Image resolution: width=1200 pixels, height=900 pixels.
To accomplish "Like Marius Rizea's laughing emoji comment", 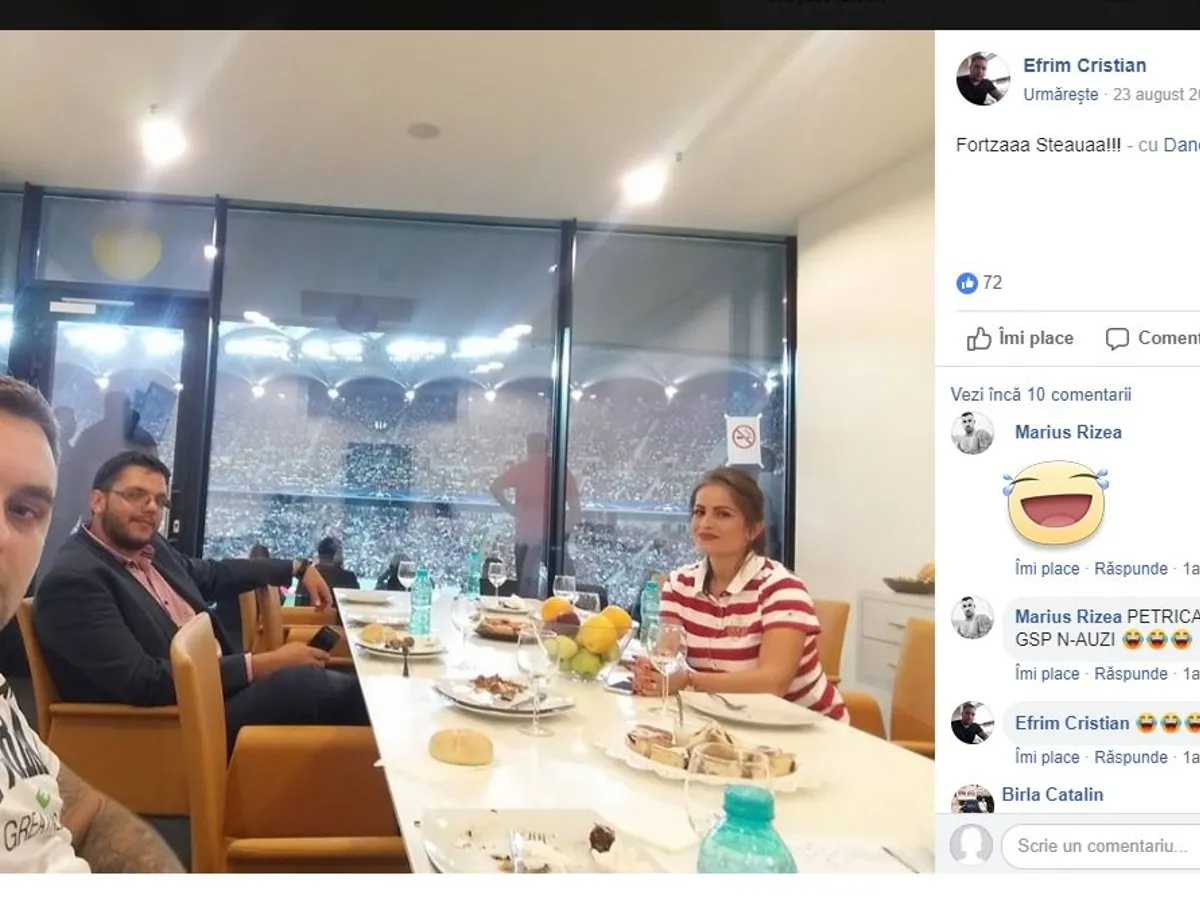I will pos(1047,568).
